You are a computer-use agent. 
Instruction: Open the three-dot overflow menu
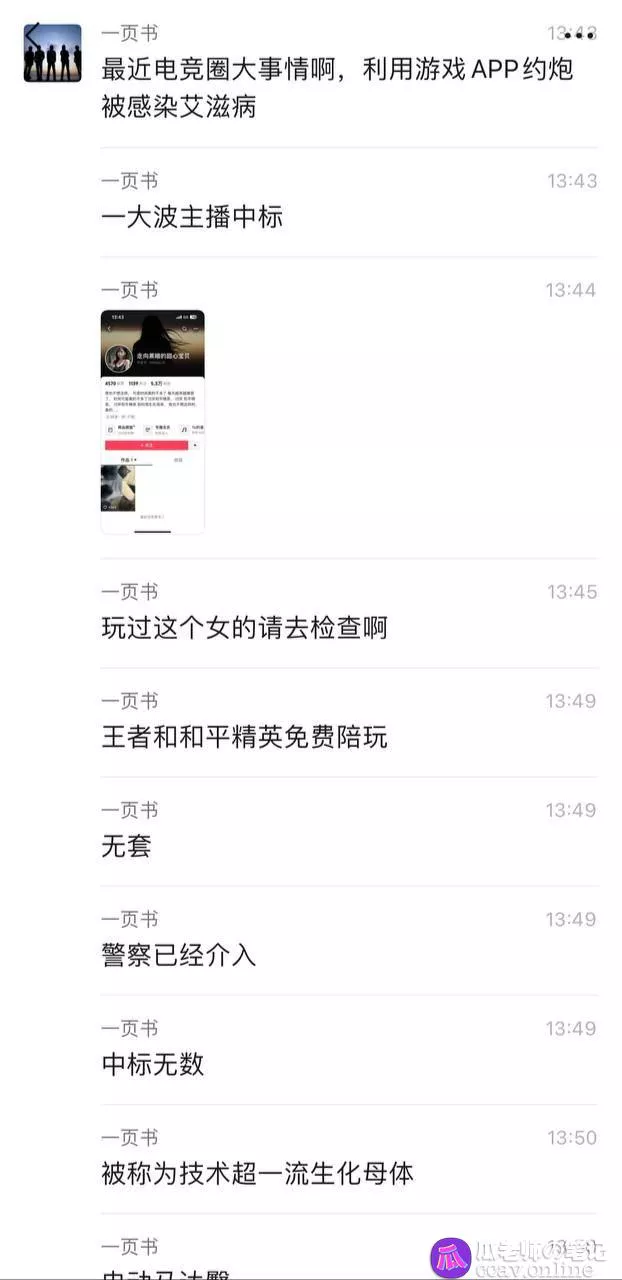580,35
